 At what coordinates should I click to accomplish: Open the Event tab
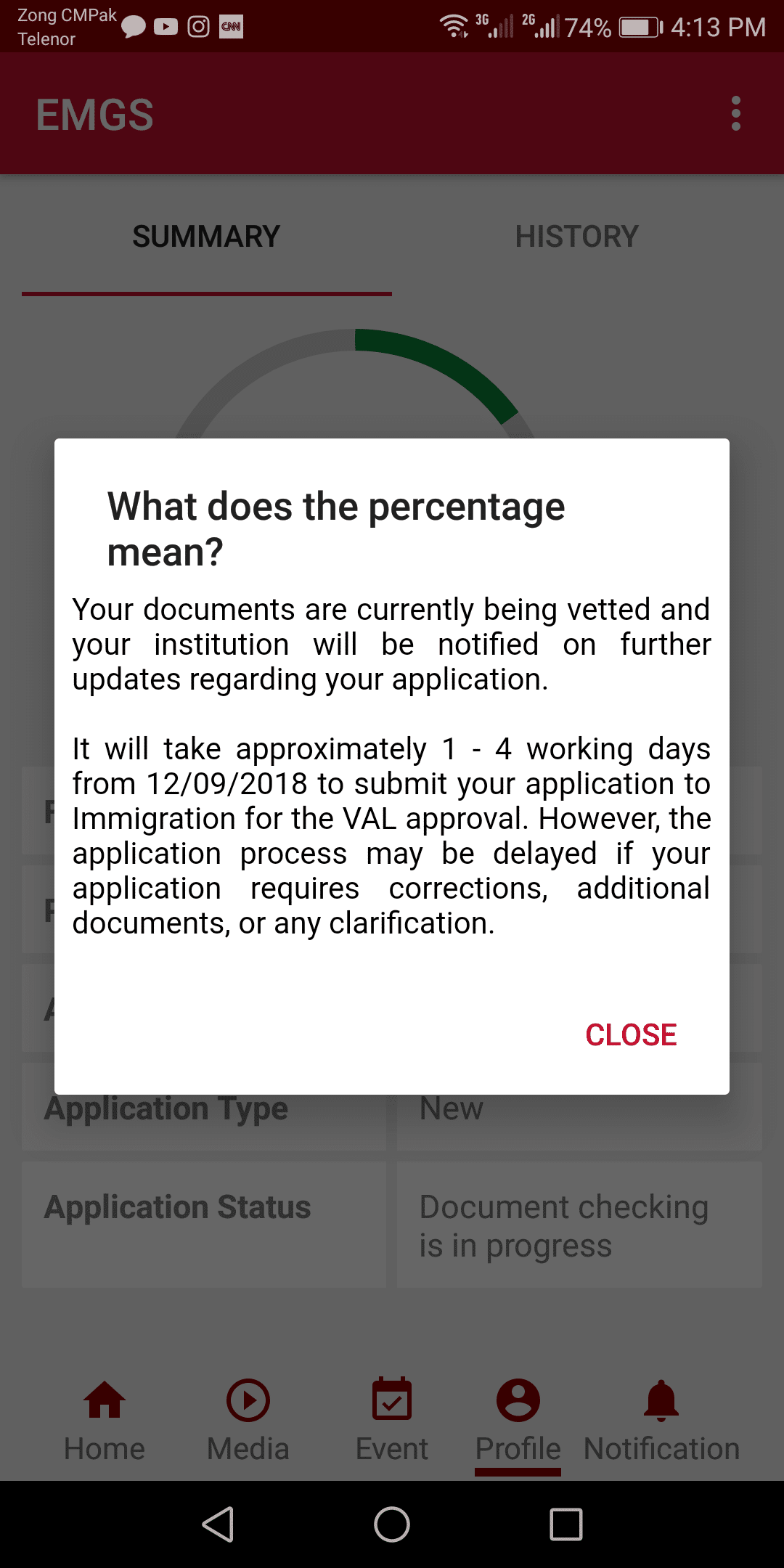(x=392, y=1421)
